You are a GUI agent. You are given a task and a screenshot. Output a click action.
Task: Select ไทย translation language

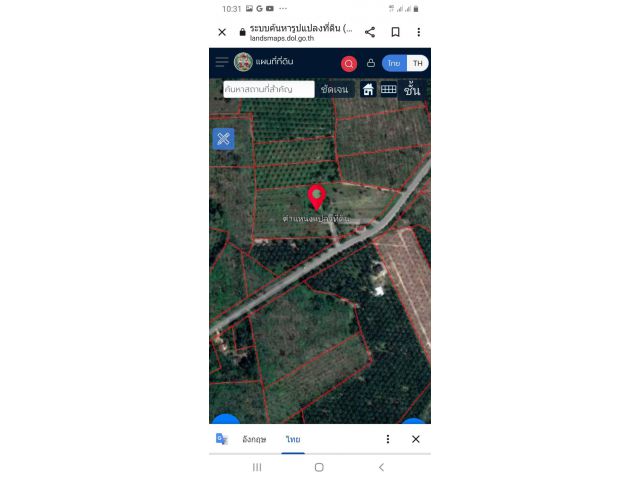(x=293, y=439)
